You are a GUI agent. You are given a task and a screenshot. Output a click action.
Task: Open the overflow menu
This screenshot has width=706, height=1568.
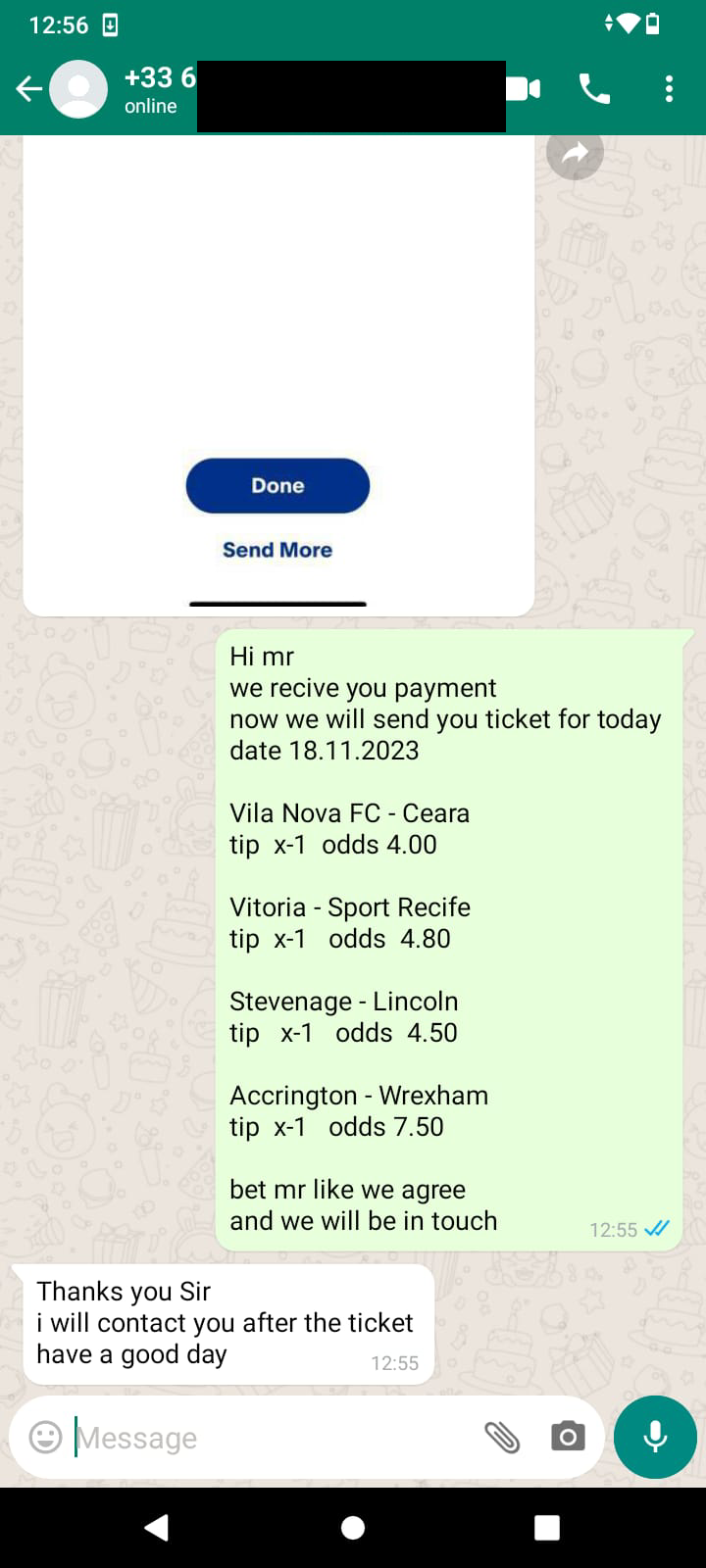[669, 89]
